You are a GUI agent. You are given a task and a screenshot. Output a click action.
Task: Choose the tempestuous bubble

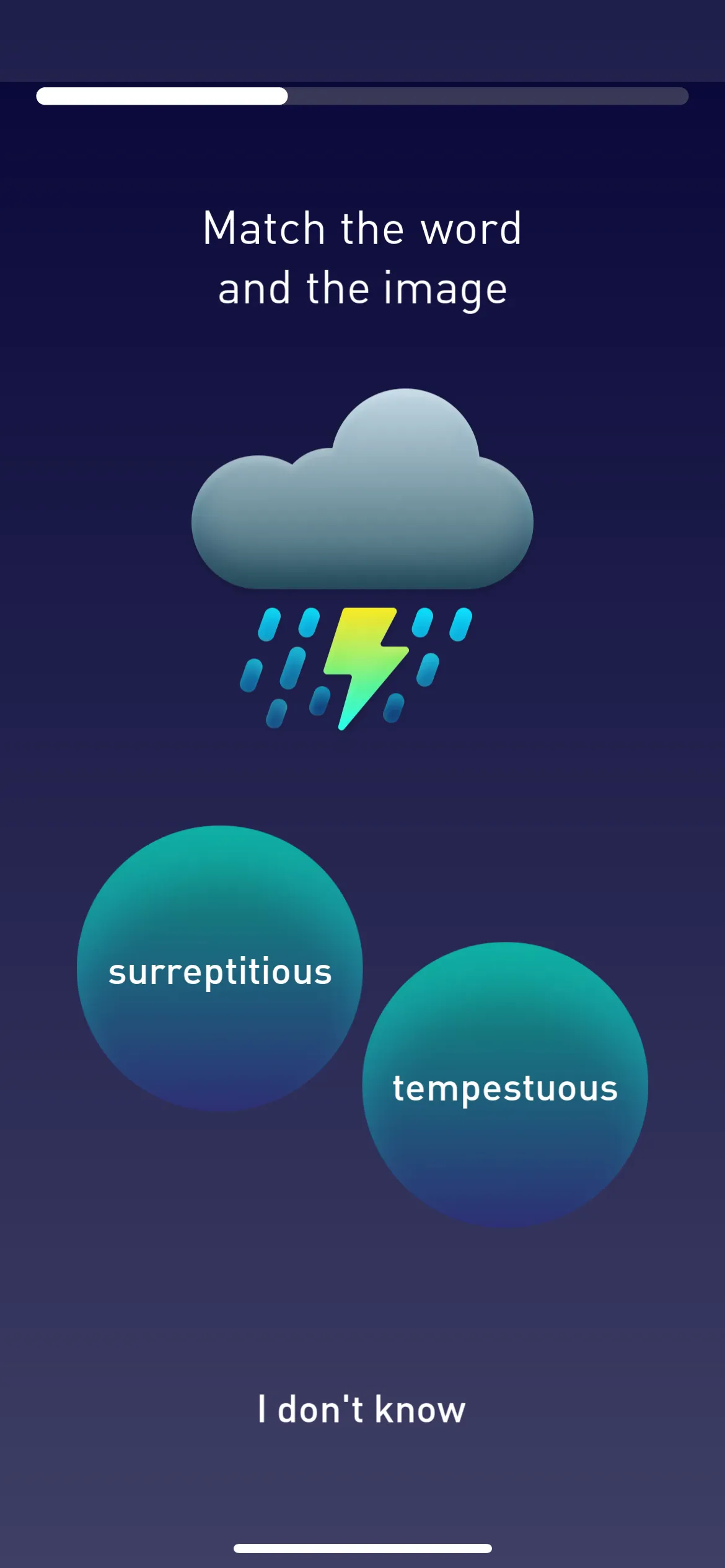click(x=505, y=1084)
